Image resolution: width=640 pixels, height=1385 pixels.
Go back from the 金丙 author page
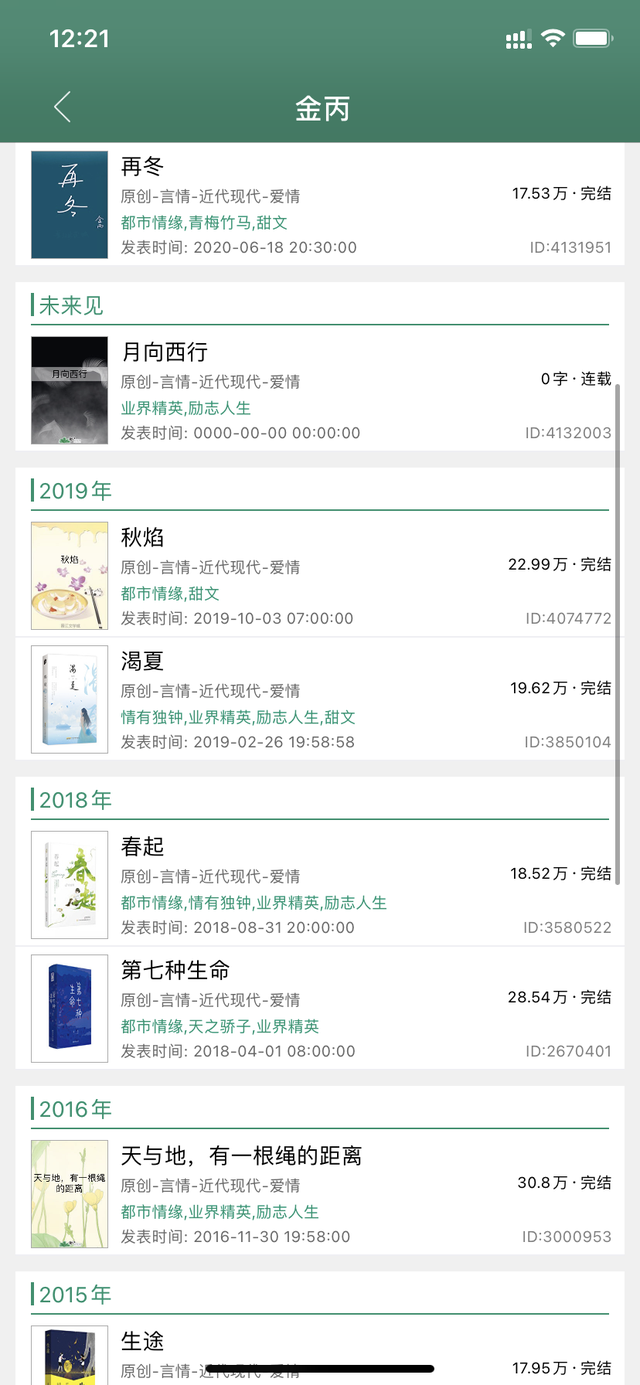[63, 107]
